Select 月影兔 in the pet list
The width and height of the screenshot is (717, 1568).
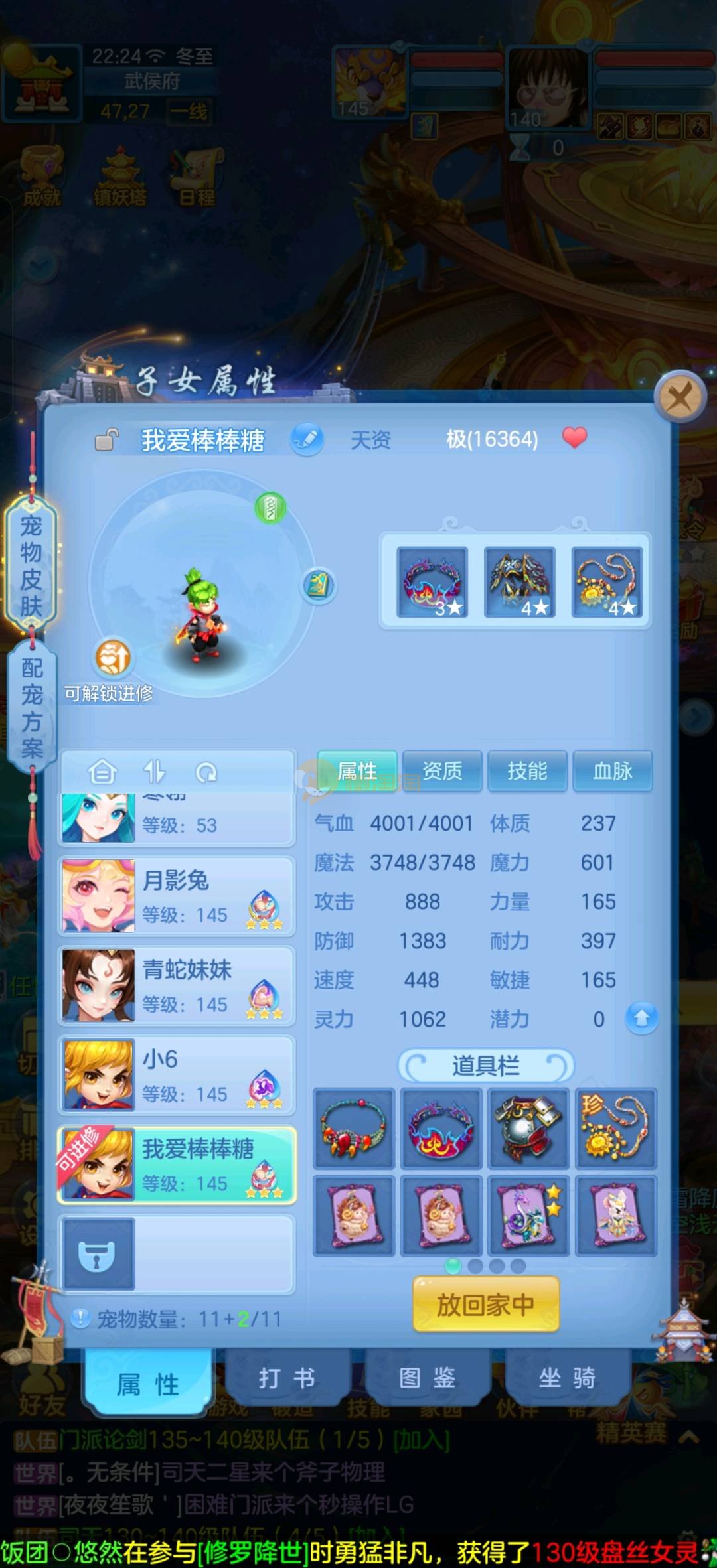pos(177,896)
